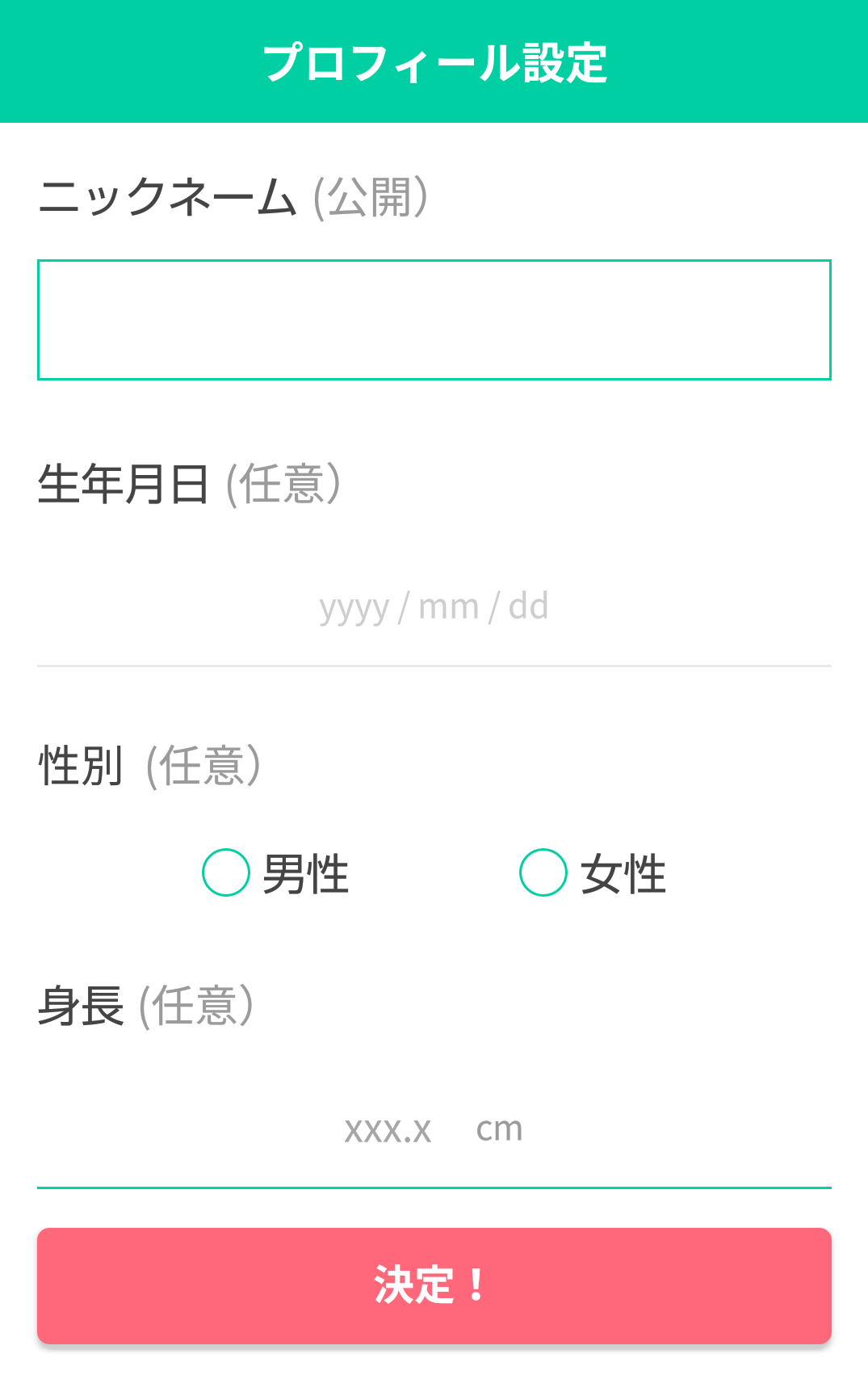Select the 女性 (female) radio button

coord(543,872)
